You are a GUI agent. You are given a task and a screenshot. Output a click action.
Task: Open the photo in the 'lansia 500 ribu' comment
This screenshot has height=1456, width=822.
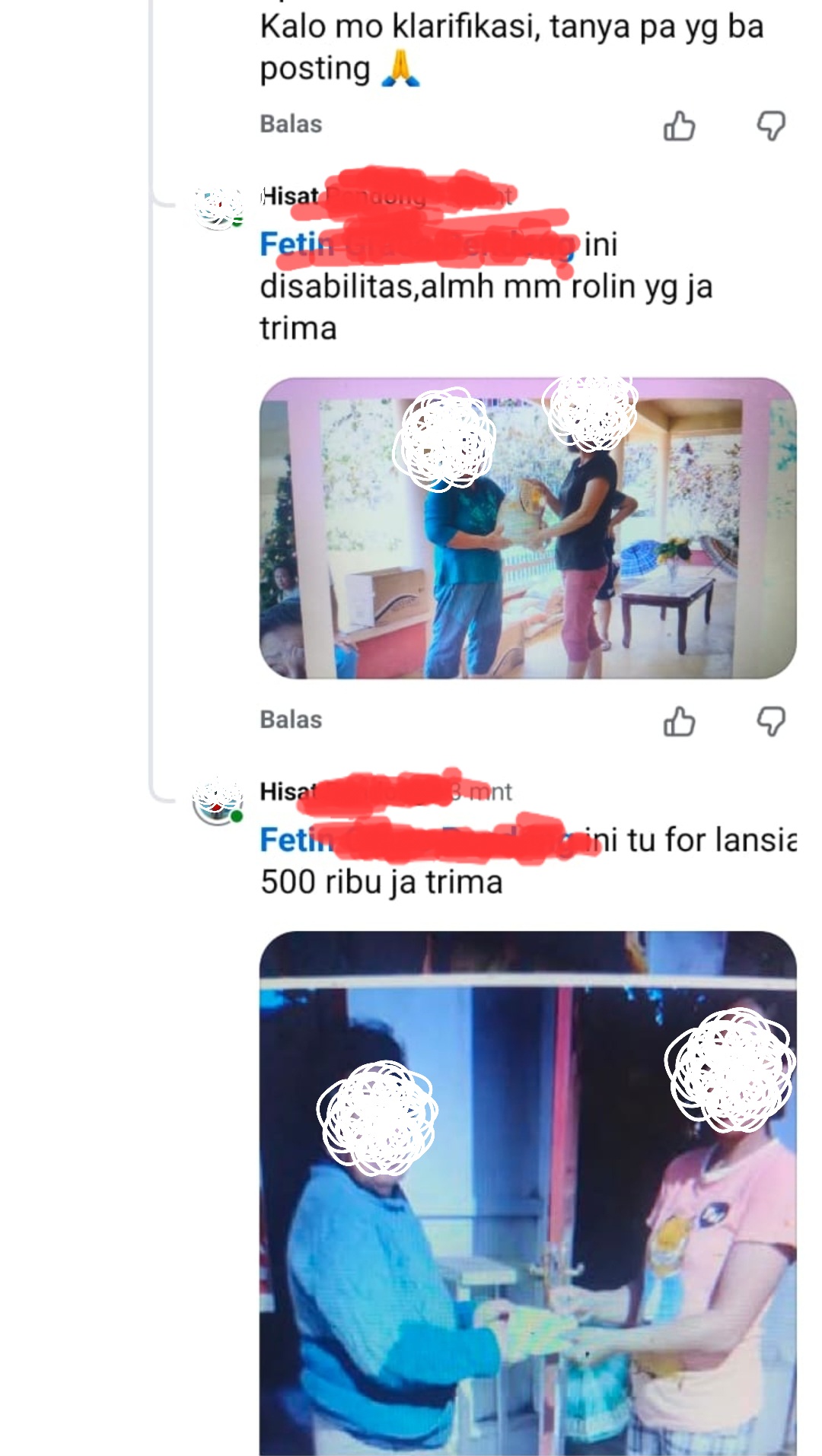(x=527, y=1193)
